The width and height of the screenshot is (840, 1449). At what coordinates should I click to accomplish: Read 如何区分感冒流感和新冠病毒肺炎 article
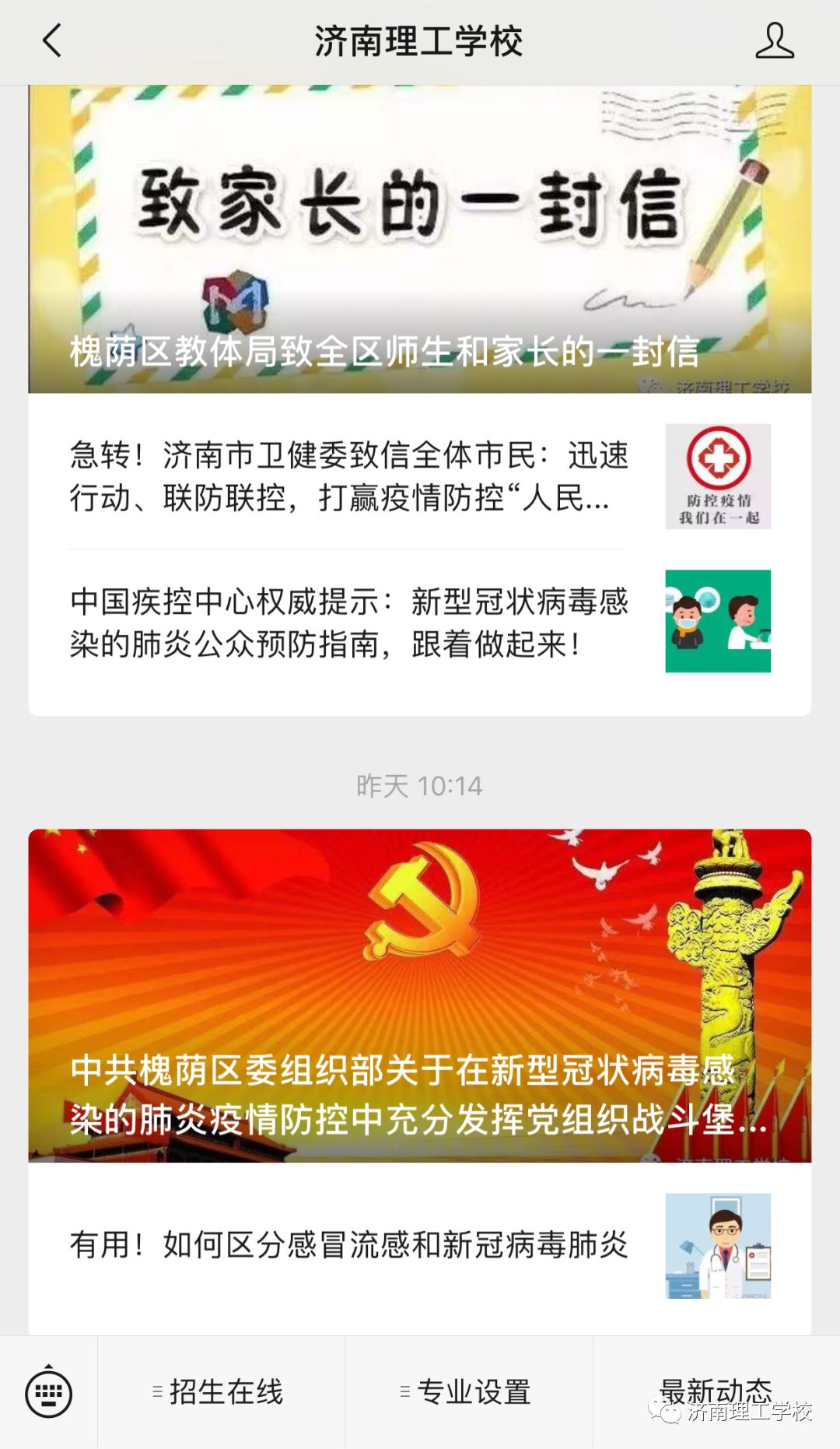[348, 1244]
